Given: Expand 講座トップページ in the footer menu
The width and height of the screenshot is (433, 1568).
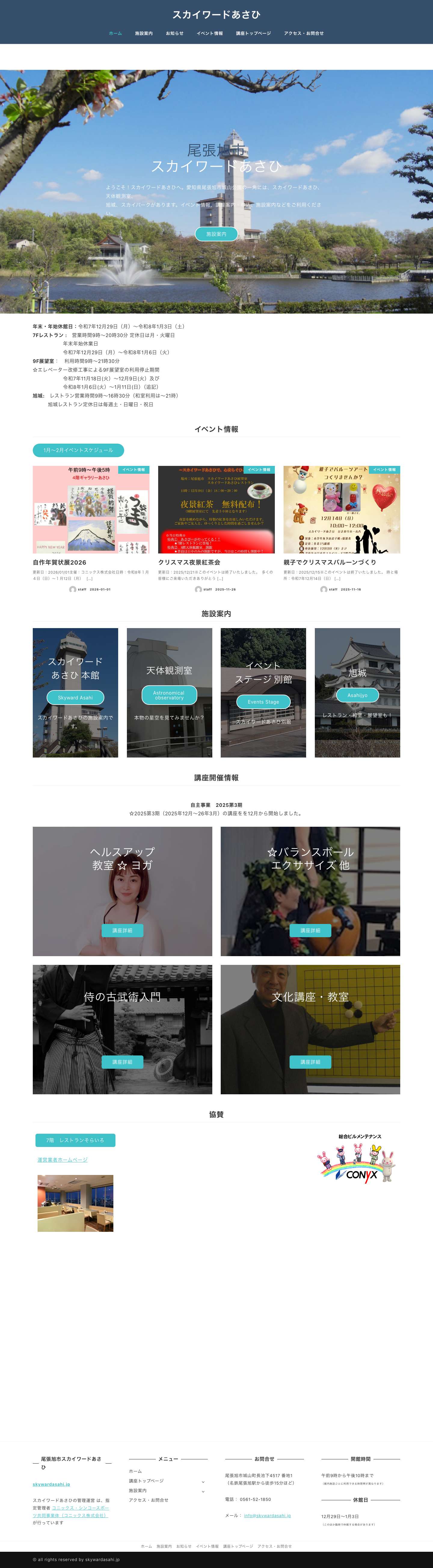Looking at the screenshot, I should pos(202,1482).
